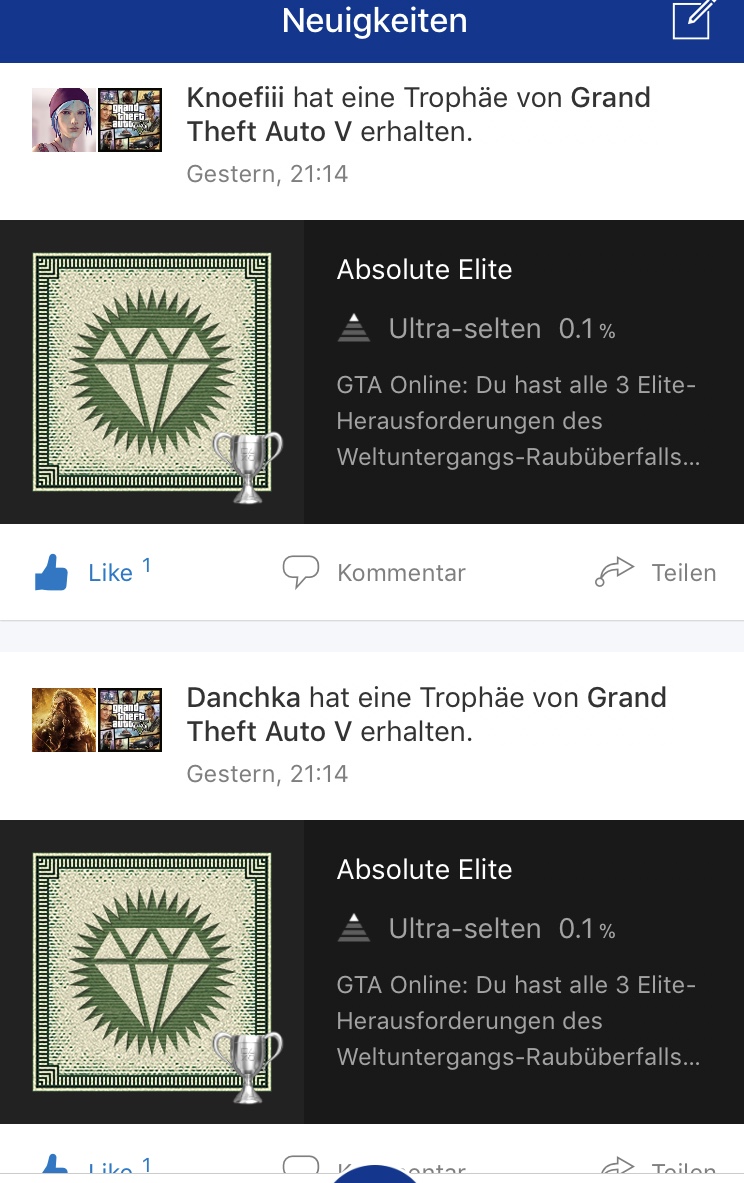This screenshot has width=744, height=1183.
Task: Open Danchka's Absolute Elite trophy card
Action: click(x=372, y=972)
